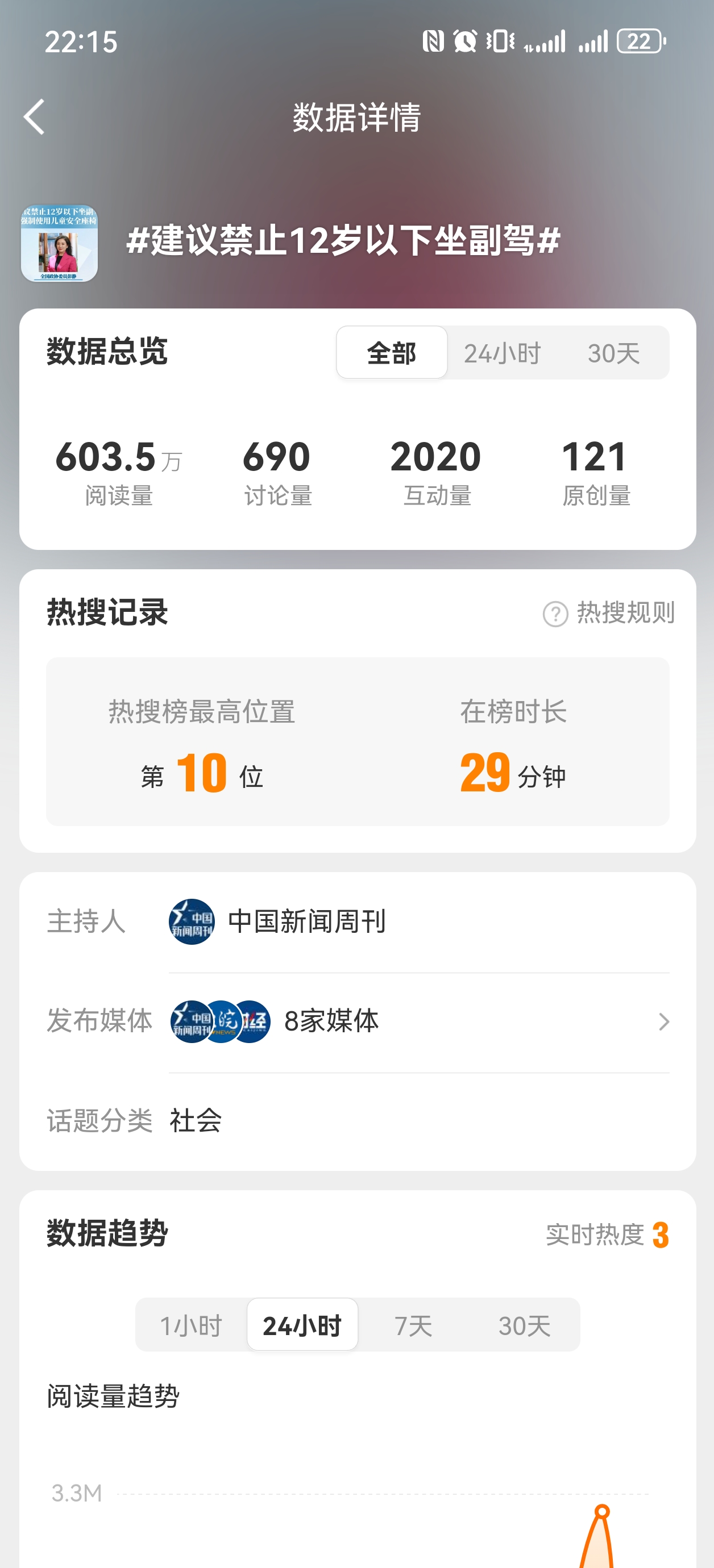
Task: Switch data overview to 24小时
Action: (502, 353)
